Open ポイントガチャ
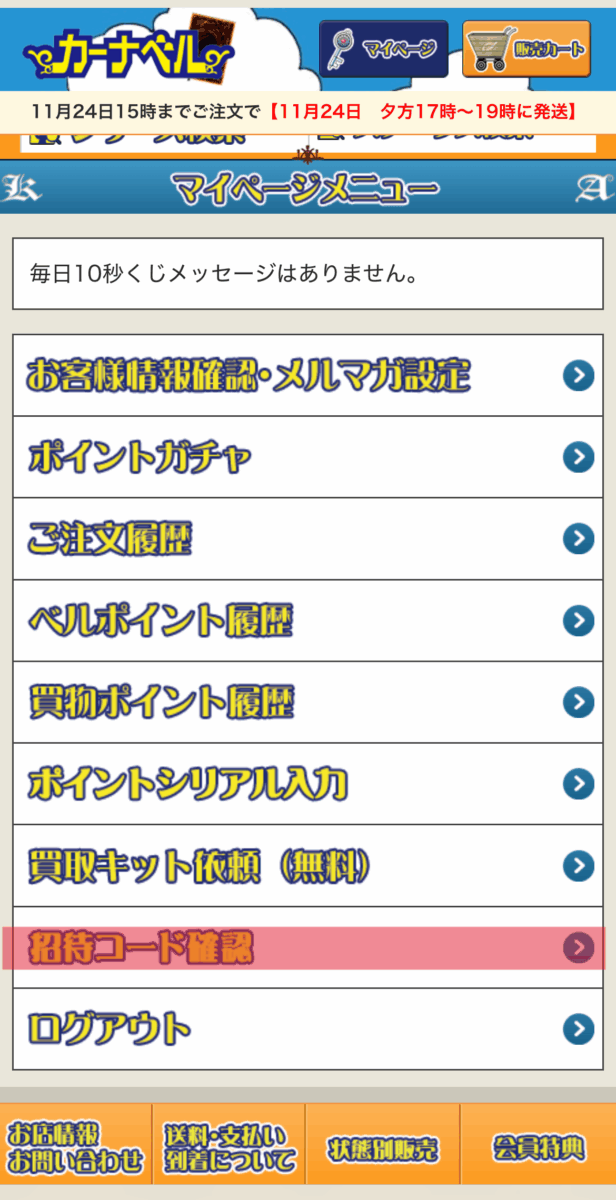The image size is (616, 1200). [307, 458]
